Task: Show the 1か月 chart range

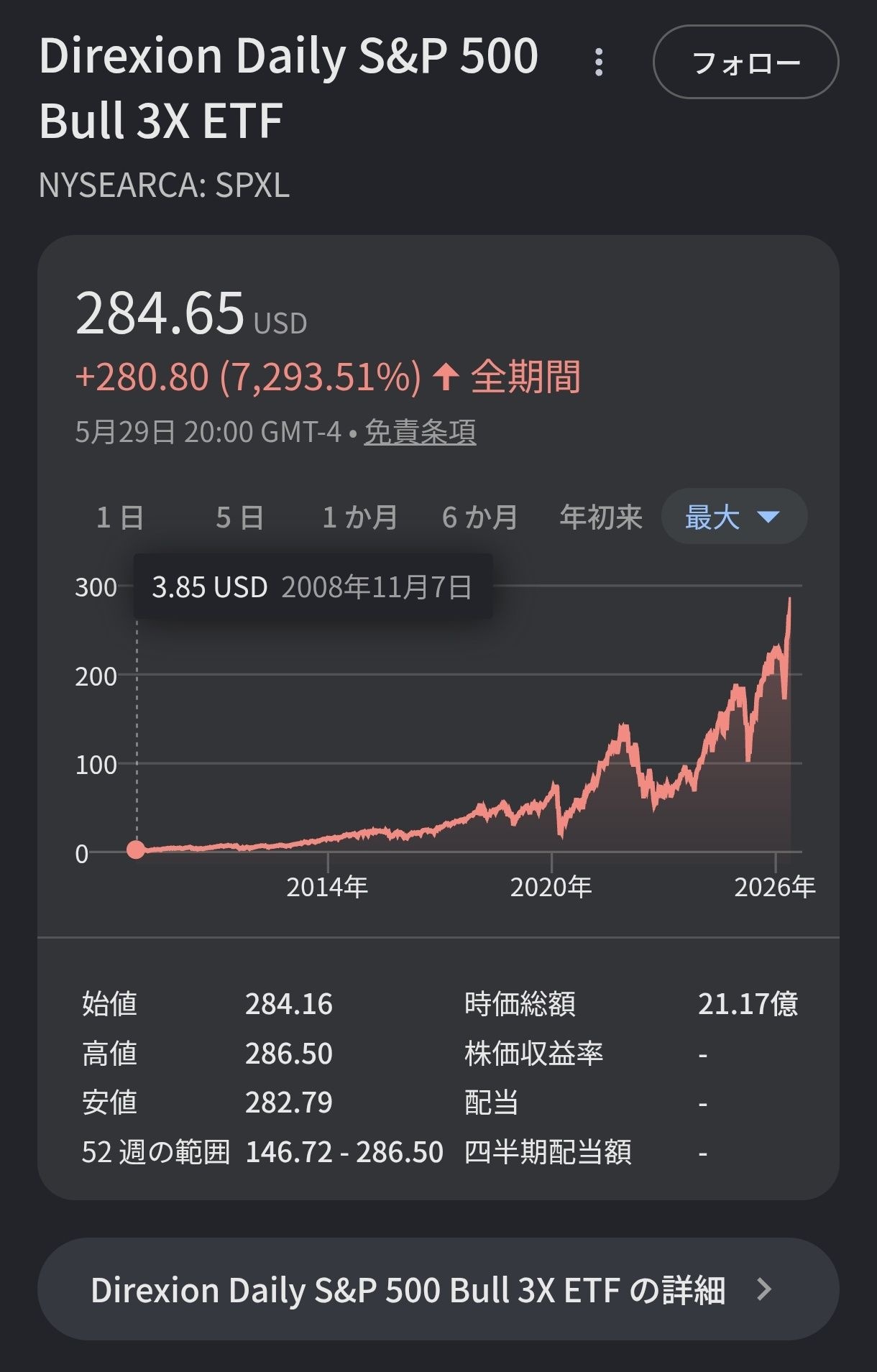Action: click(359, 517)
